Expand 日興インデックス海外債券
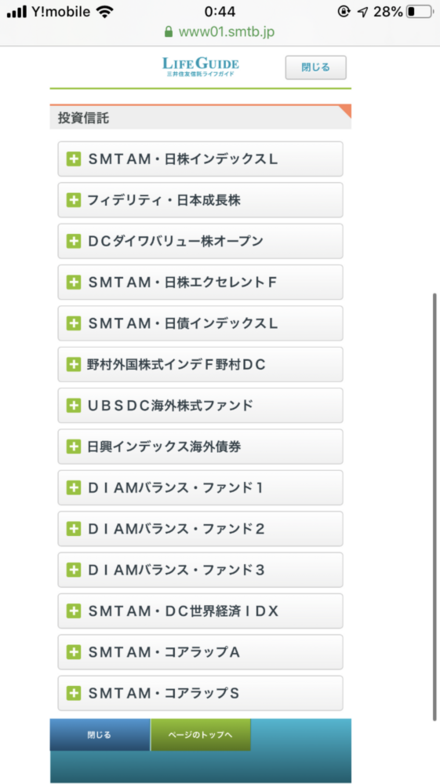 200,446
